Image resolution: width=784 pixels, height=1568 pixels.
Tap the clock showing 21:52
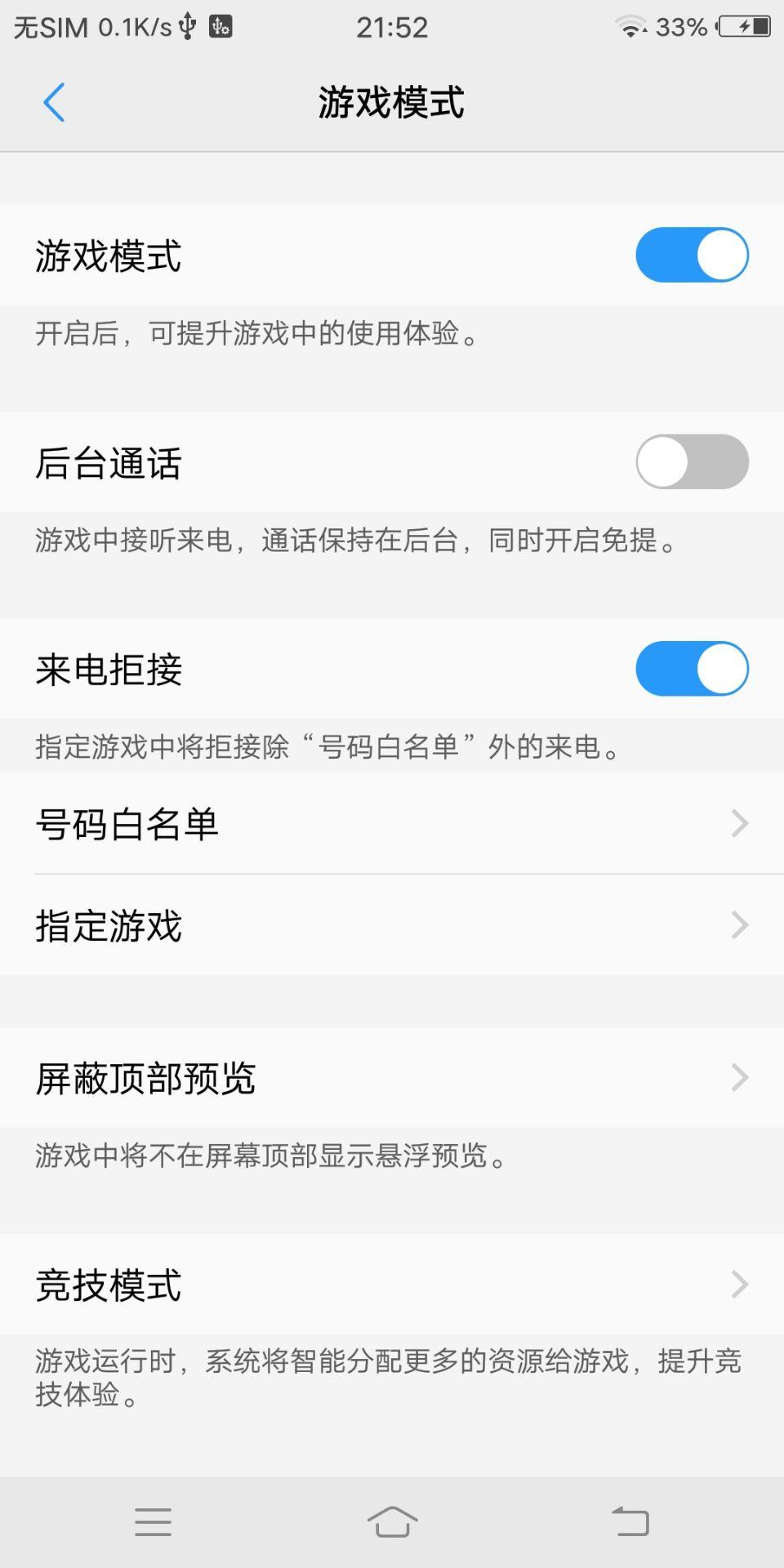[392, 26]
